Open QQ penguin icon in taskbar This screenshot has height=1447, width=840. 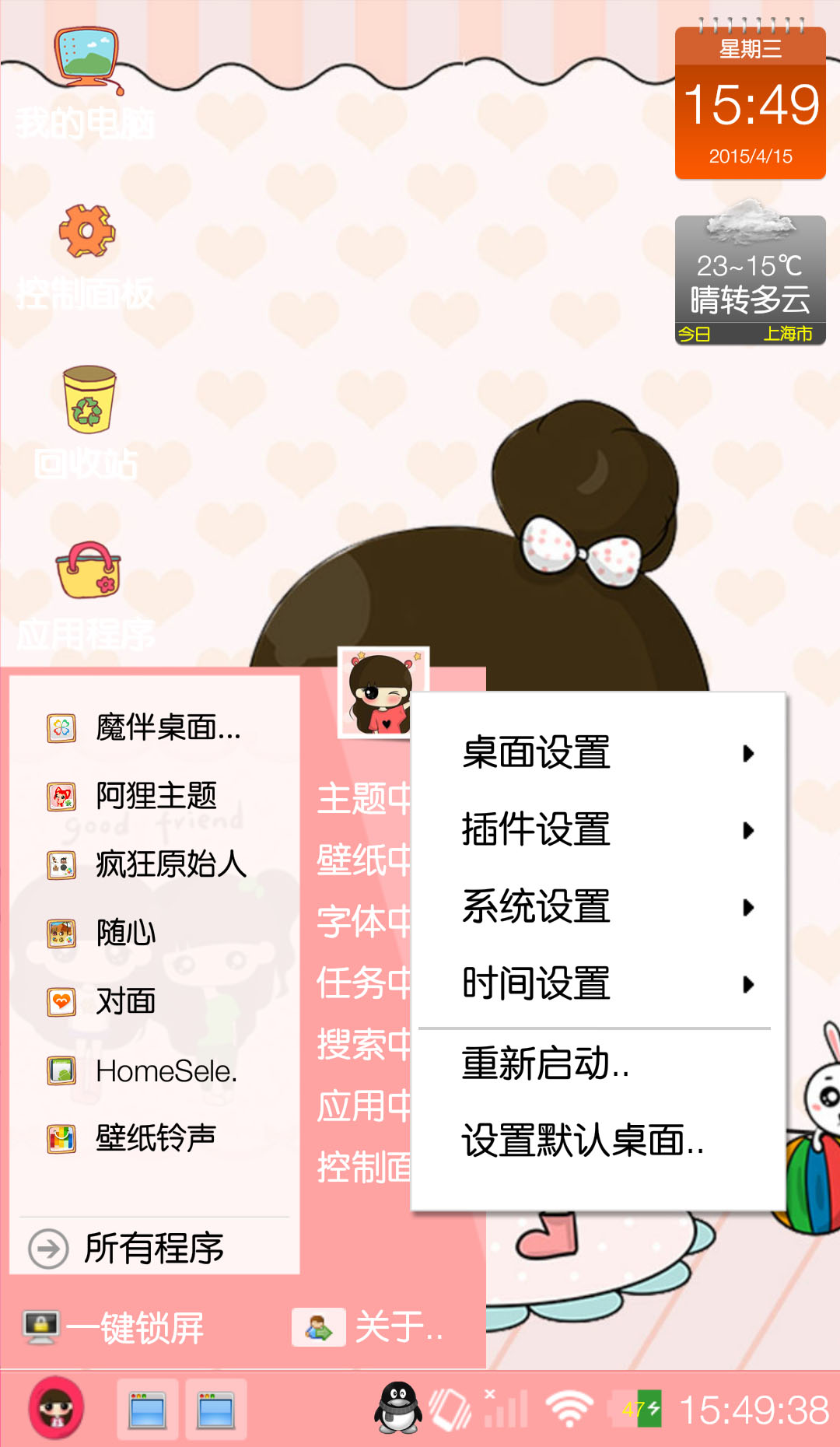point(398,1409)
